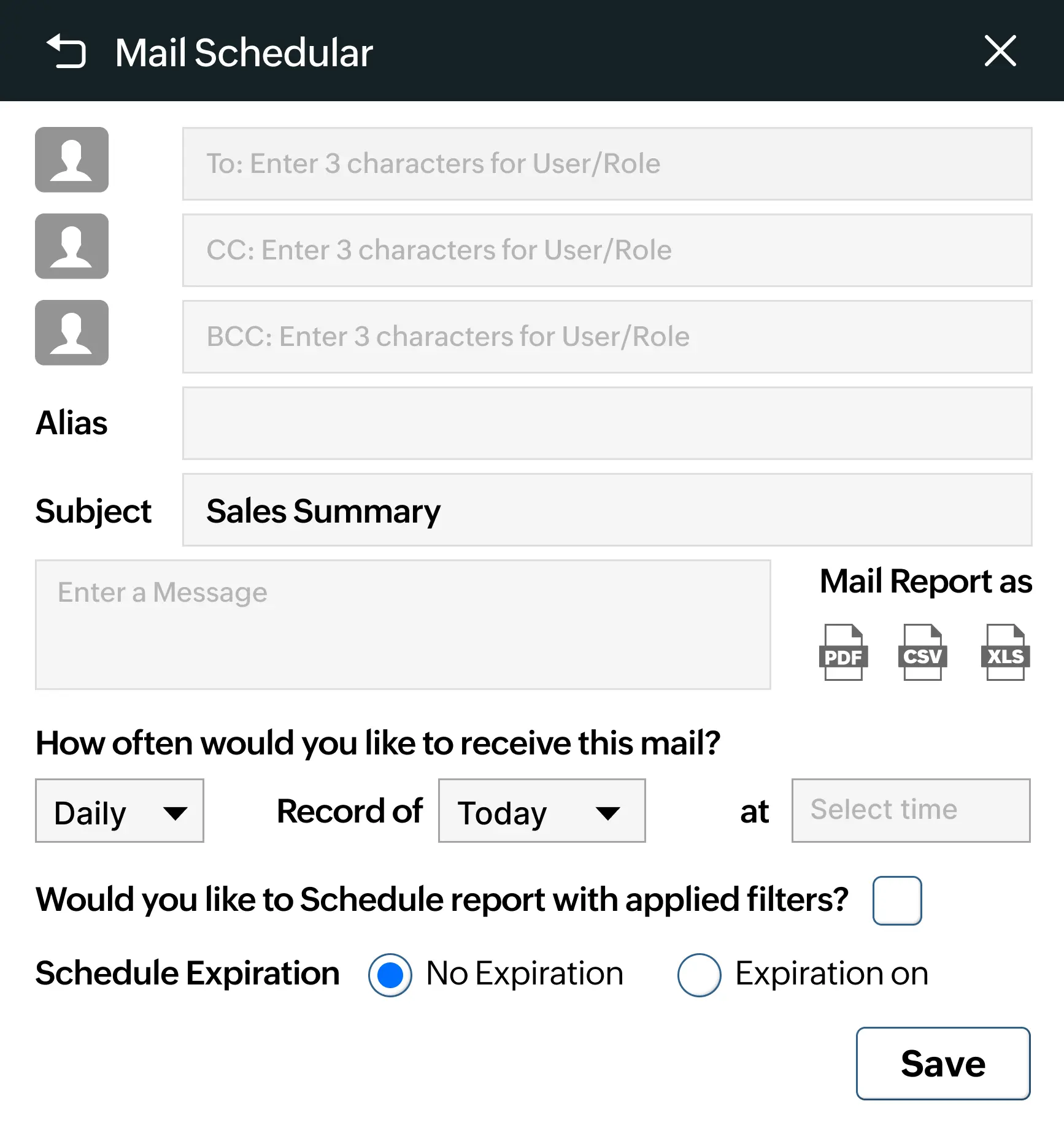Select the No Expiration option
Image resolution: width=1064 pixels, height=1128 pixels.
(391, 974)
